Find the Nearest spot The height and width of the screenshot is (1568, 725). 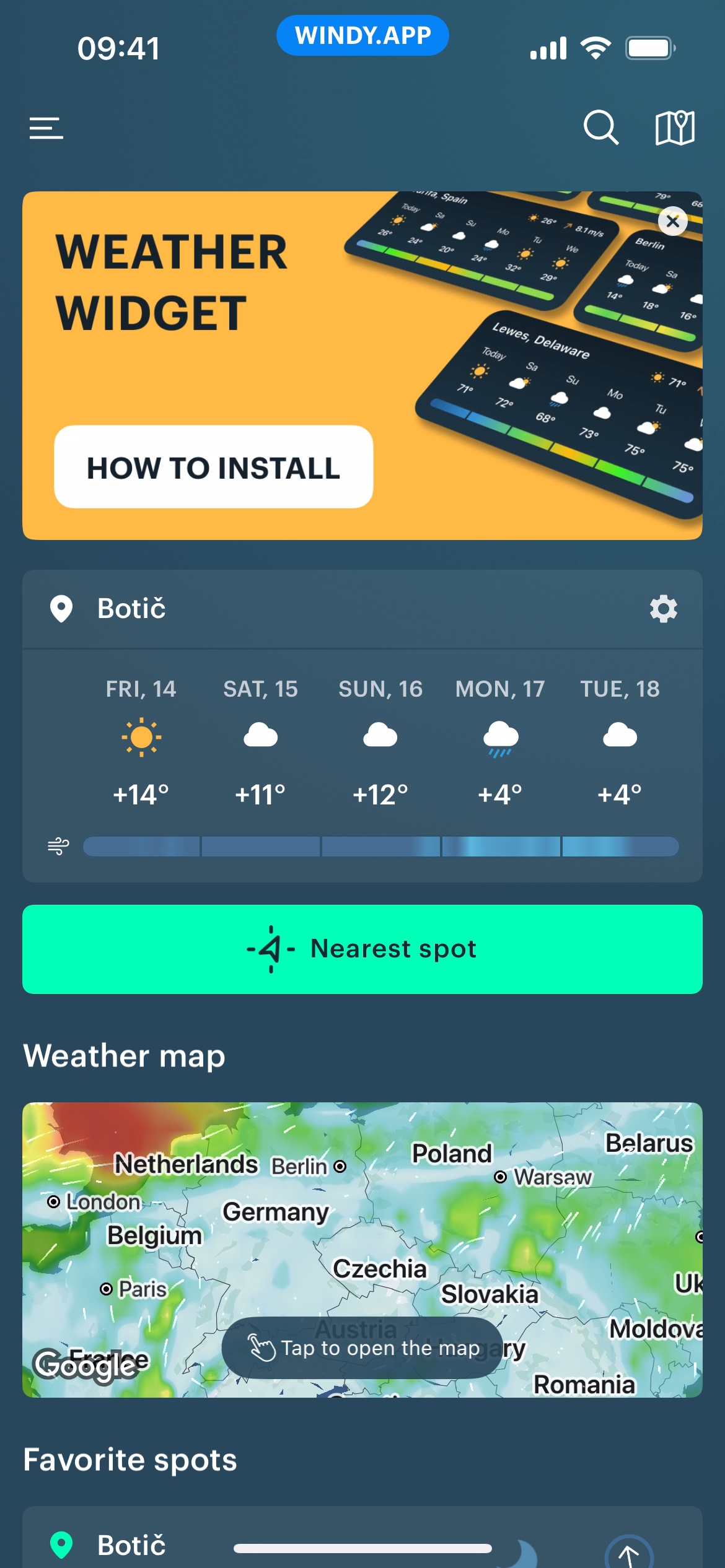pyautogui.click(x=362, y=949)
